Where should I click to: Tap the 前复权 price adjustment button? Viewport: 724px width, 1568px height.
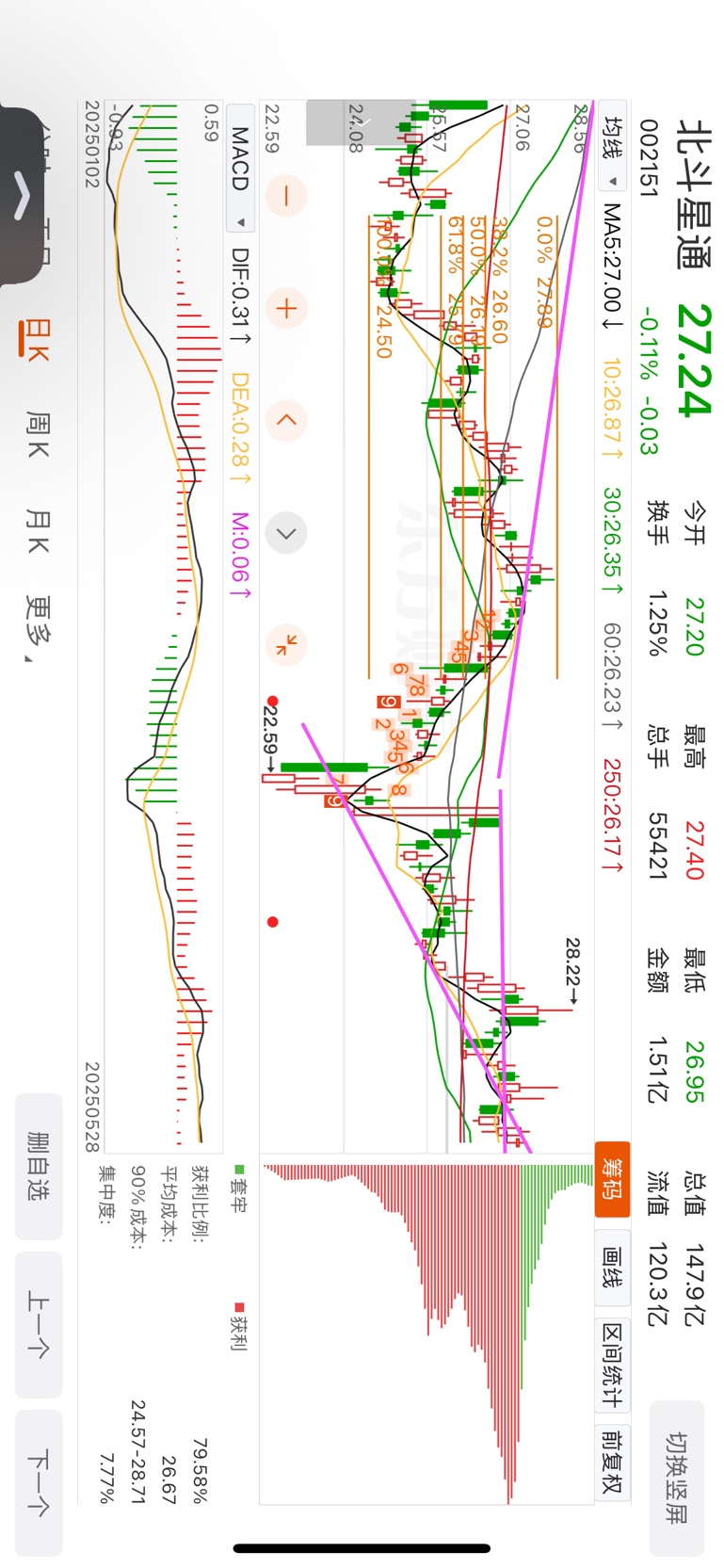[612, 1462]
